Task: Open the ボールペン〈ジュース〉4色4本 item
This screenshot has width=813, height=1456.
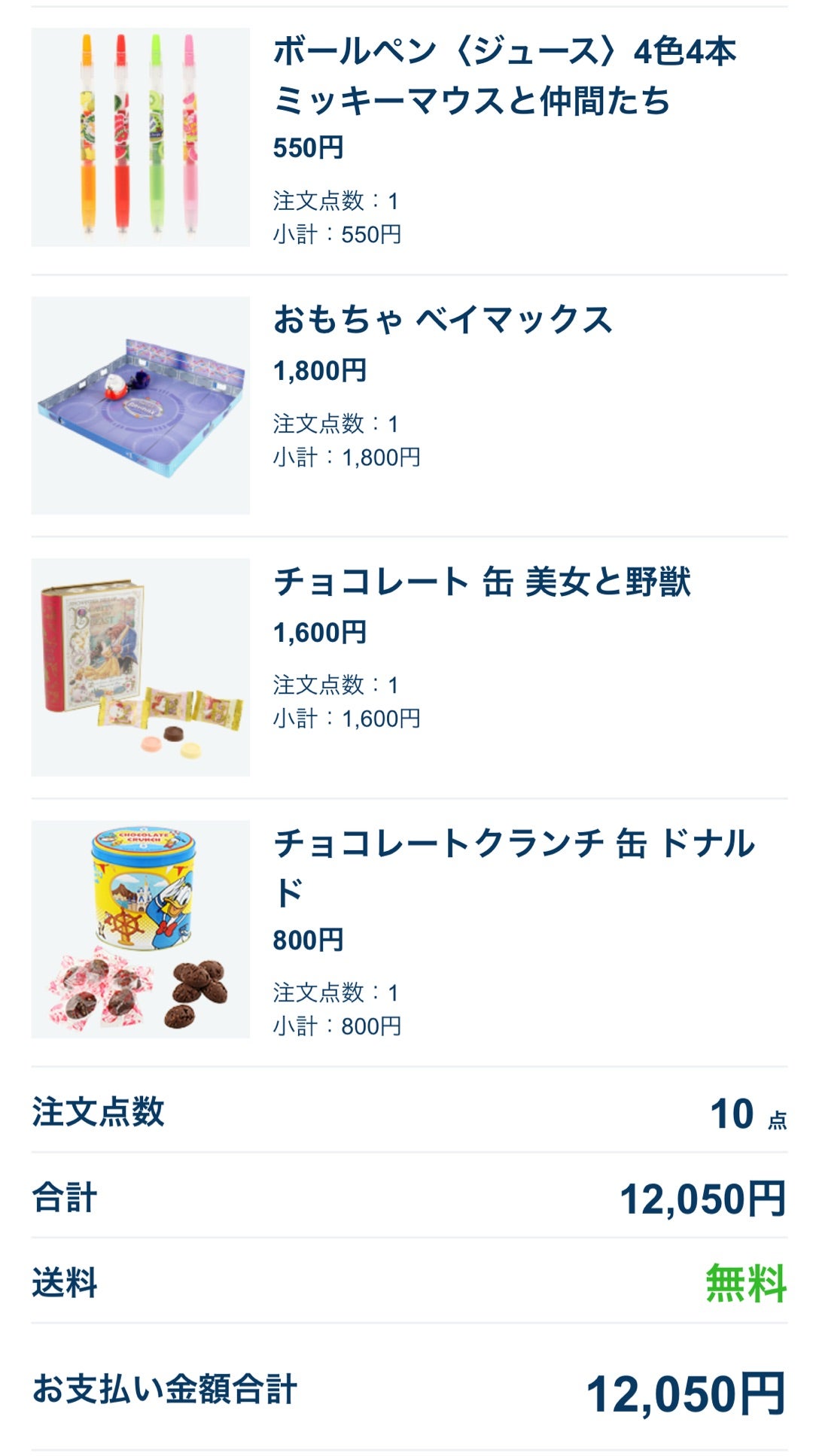Action: pyautogui.click(x=504, y=76)
